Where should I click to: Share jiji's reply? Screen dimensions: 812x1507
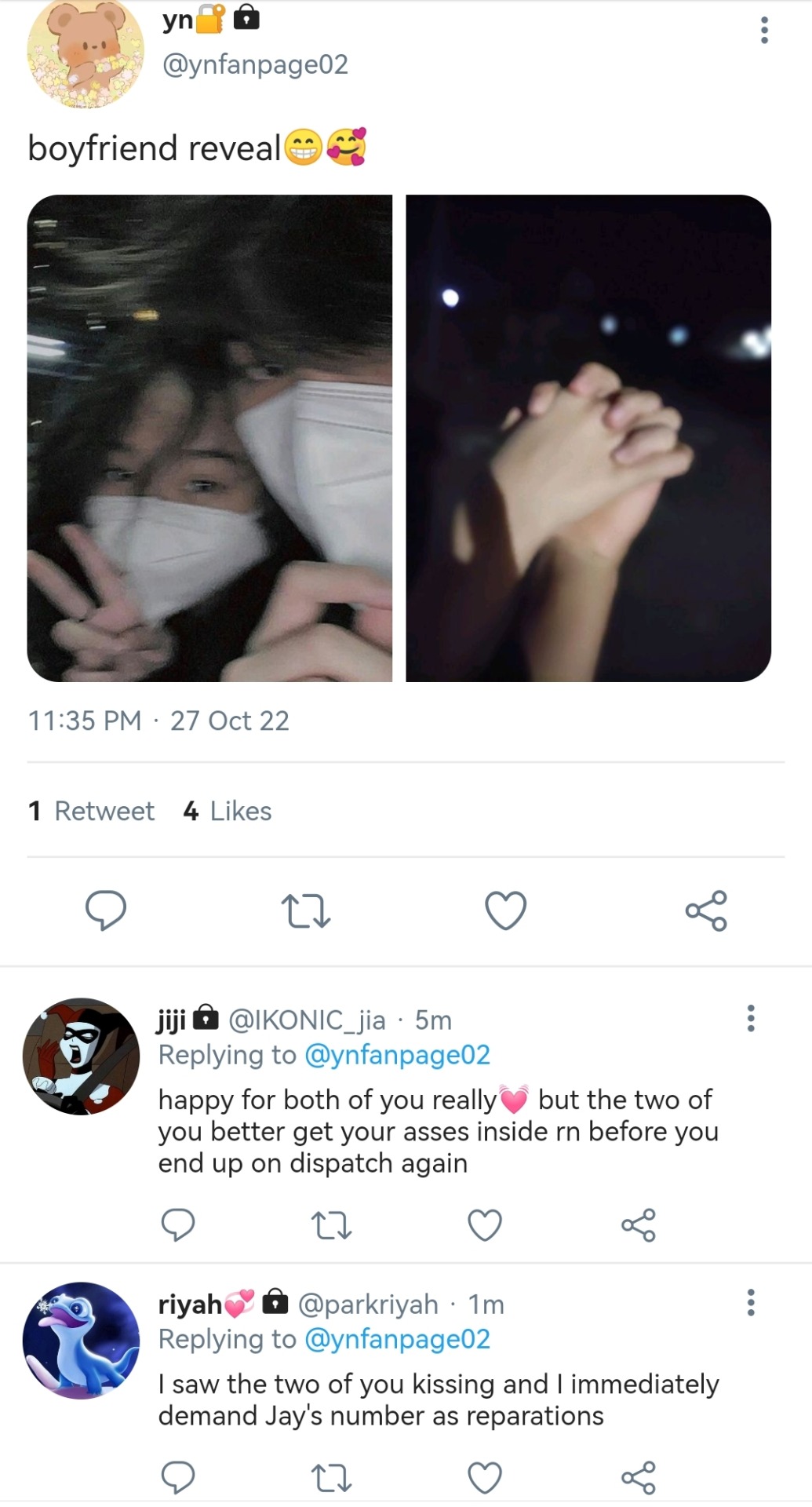pyautogui.click(x=638, y=1224)
